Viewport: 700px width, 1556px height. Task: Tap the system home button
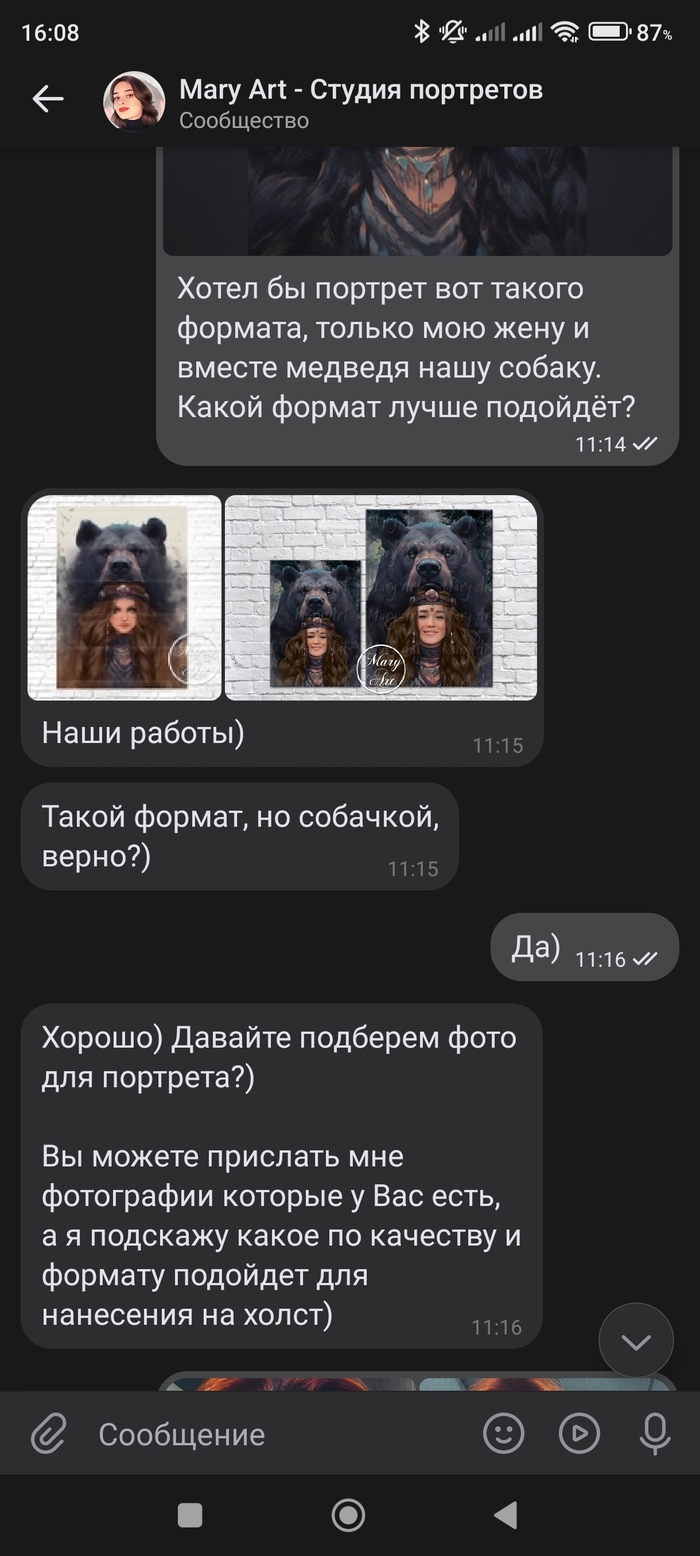(x=348, y=1515)
